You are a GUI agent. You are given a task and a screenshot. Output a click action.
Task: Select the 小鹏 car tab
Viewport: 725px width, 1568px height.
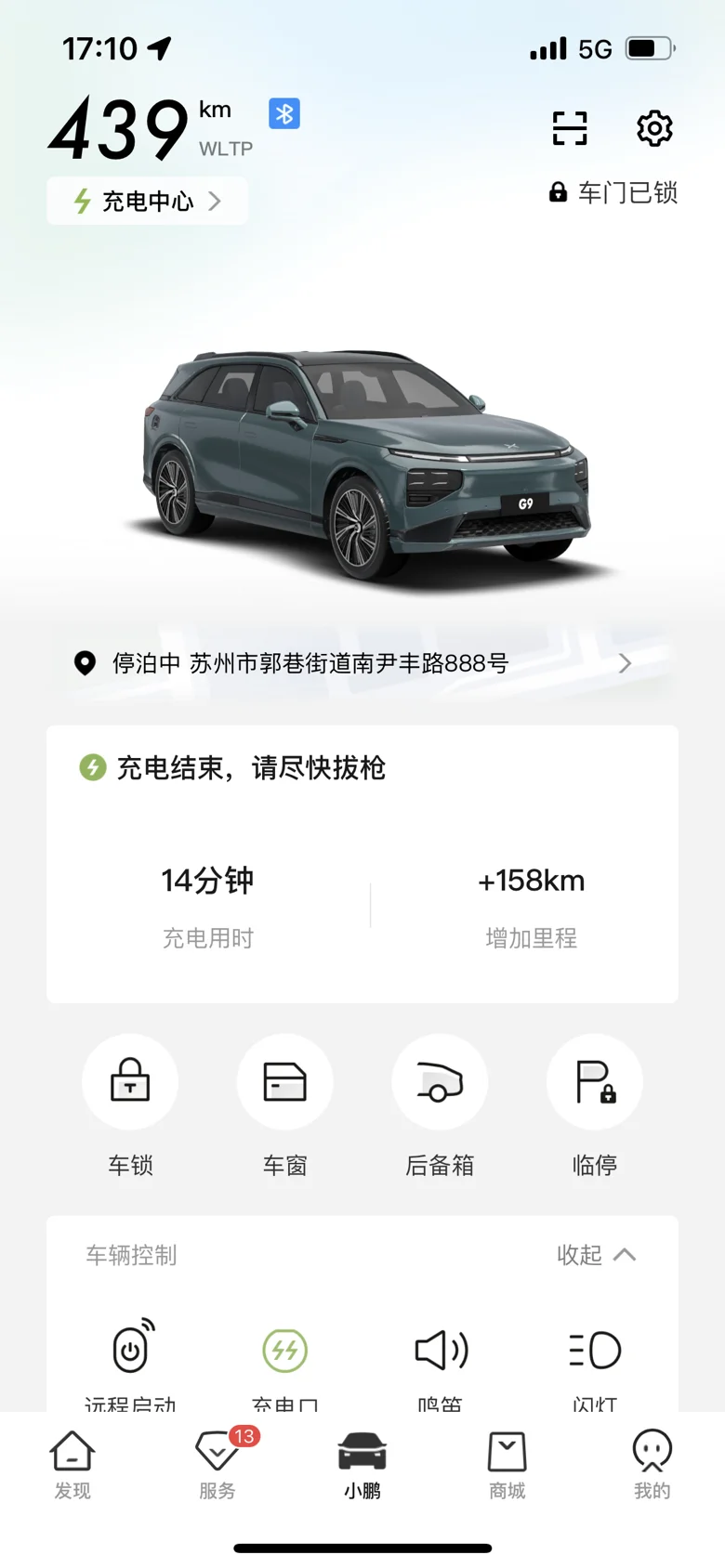362,1465
